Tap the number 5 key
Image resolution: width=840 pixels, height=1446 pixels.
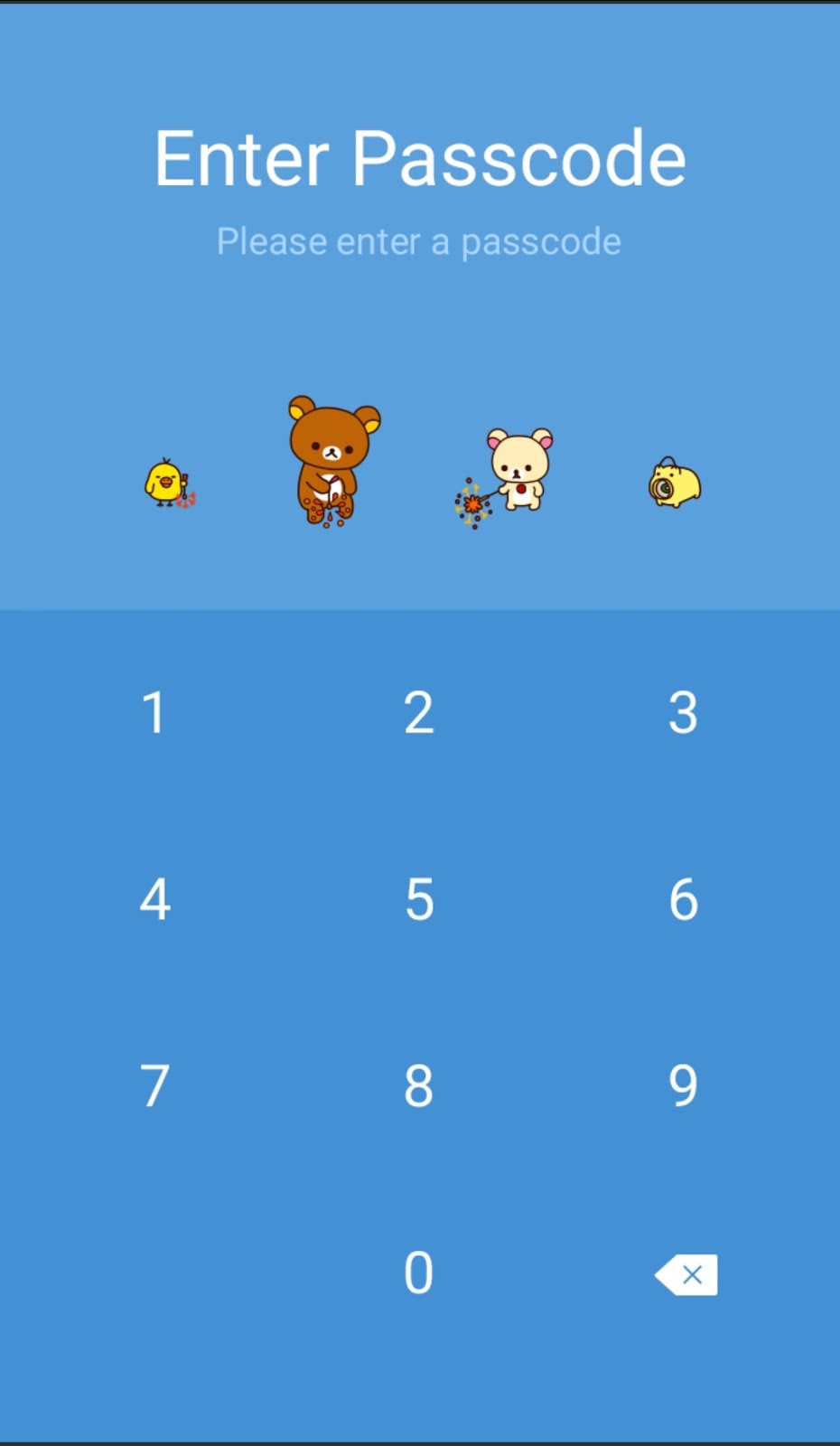418,899
